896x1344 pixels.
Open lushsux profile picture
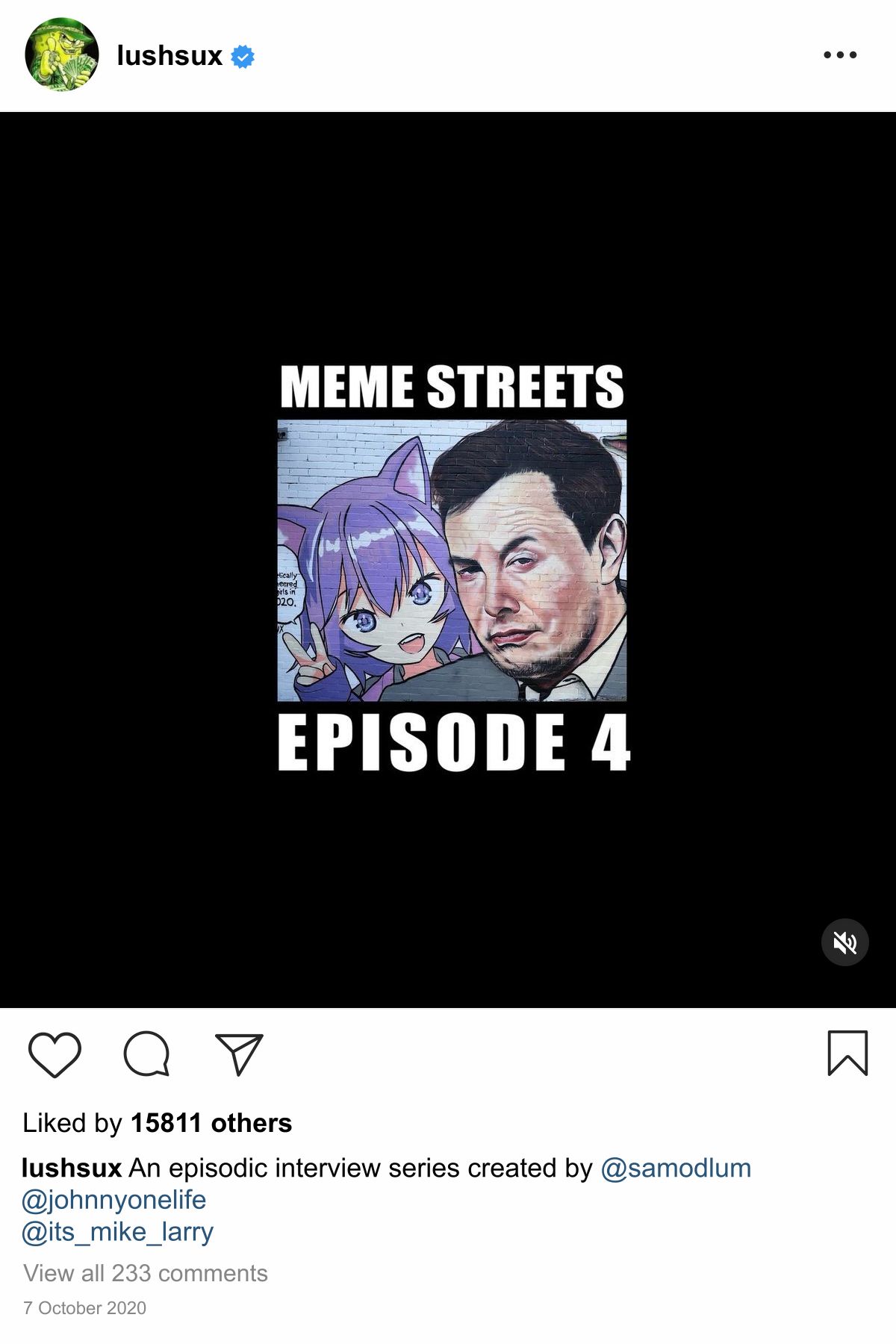click(x=62, y=55)
